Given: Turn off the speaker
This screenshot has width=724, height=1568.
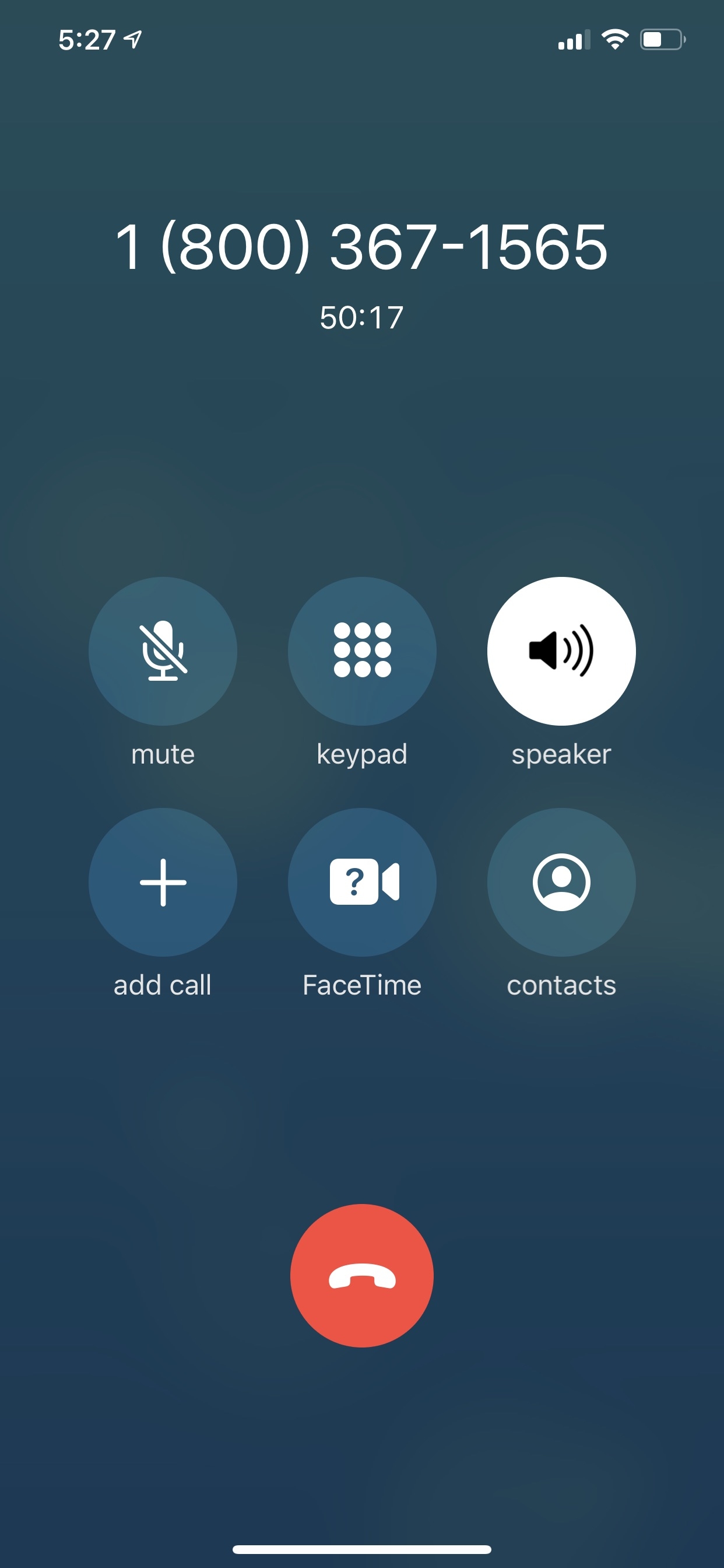Looking at the screenshot, I should point(561,650).
